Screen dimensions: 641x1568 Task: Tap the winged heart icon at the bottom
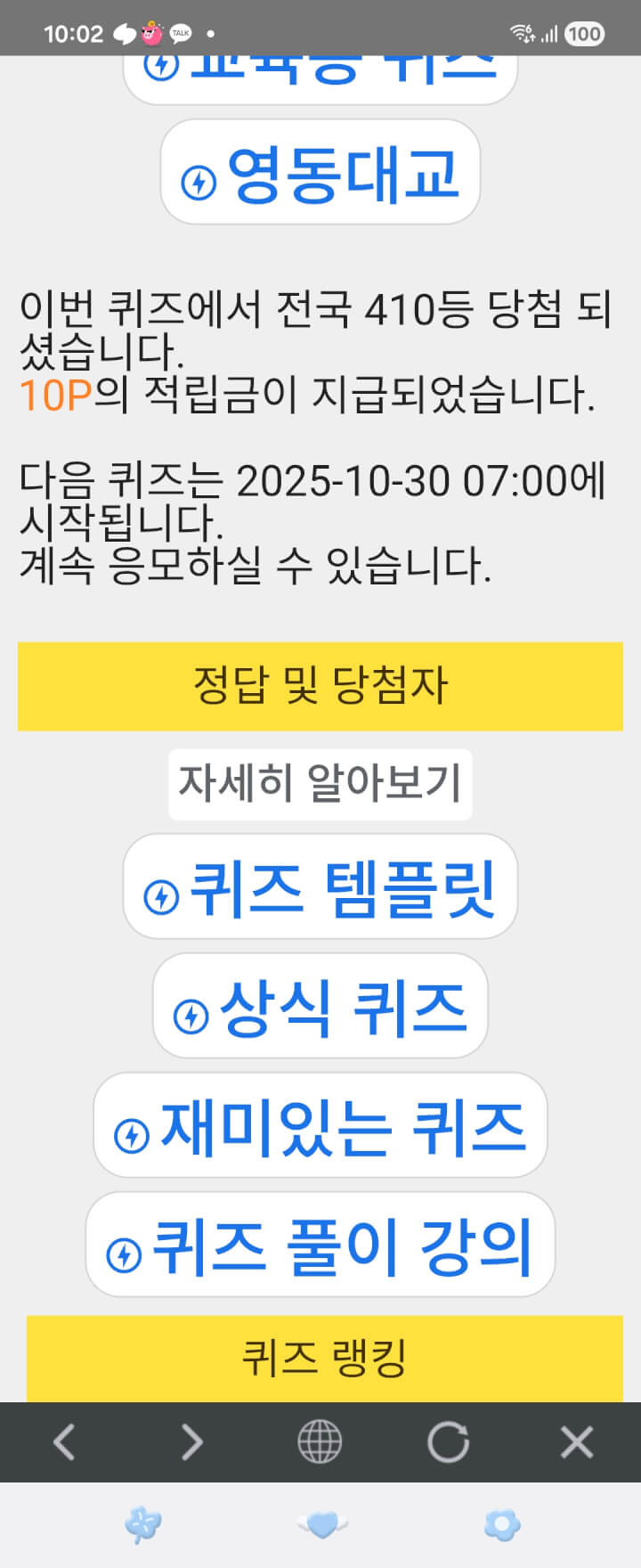(322, 1525)
